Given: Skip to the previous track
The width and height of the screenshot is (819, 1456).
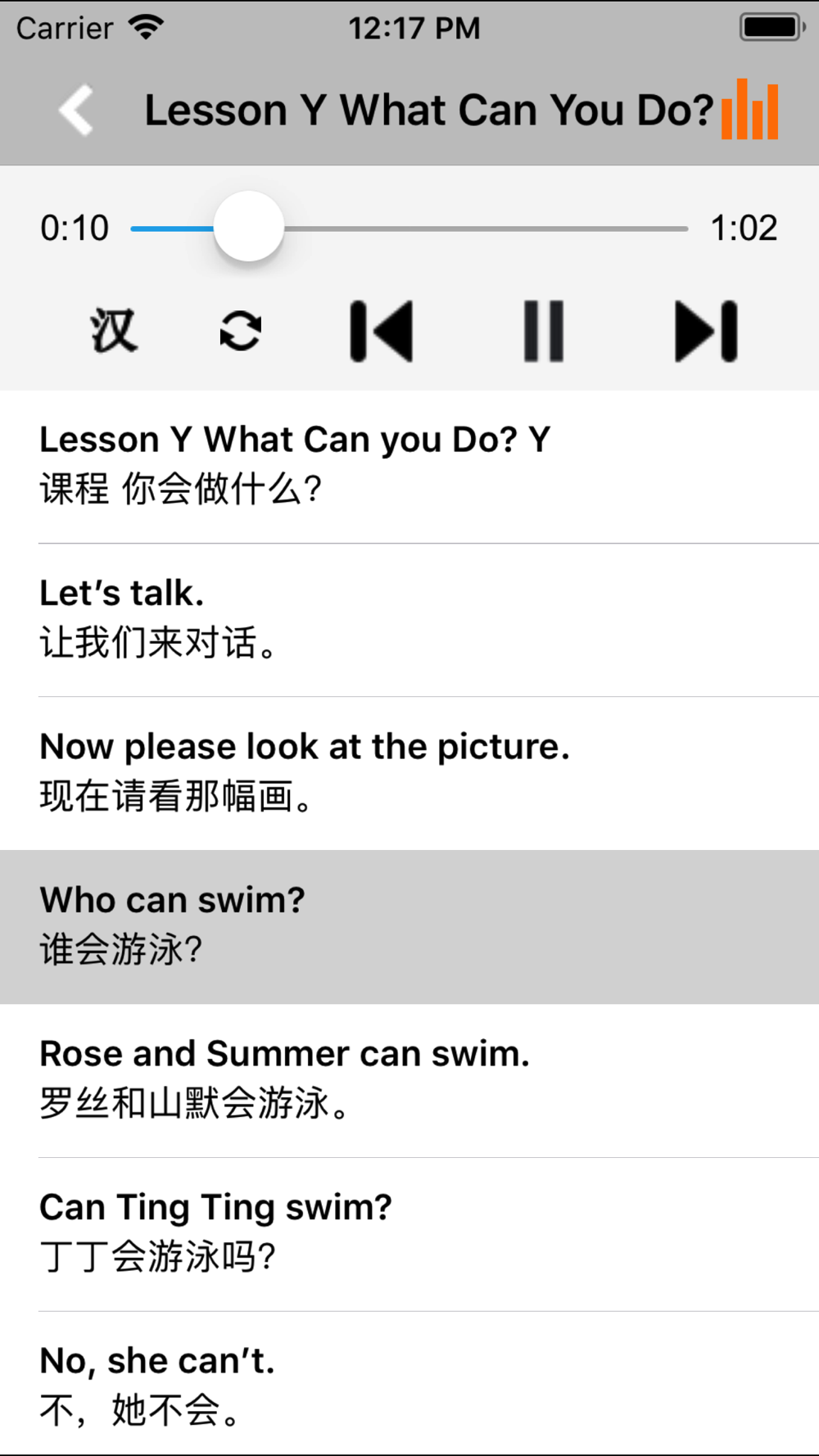Looking at the screenshot, I should 382,331.
